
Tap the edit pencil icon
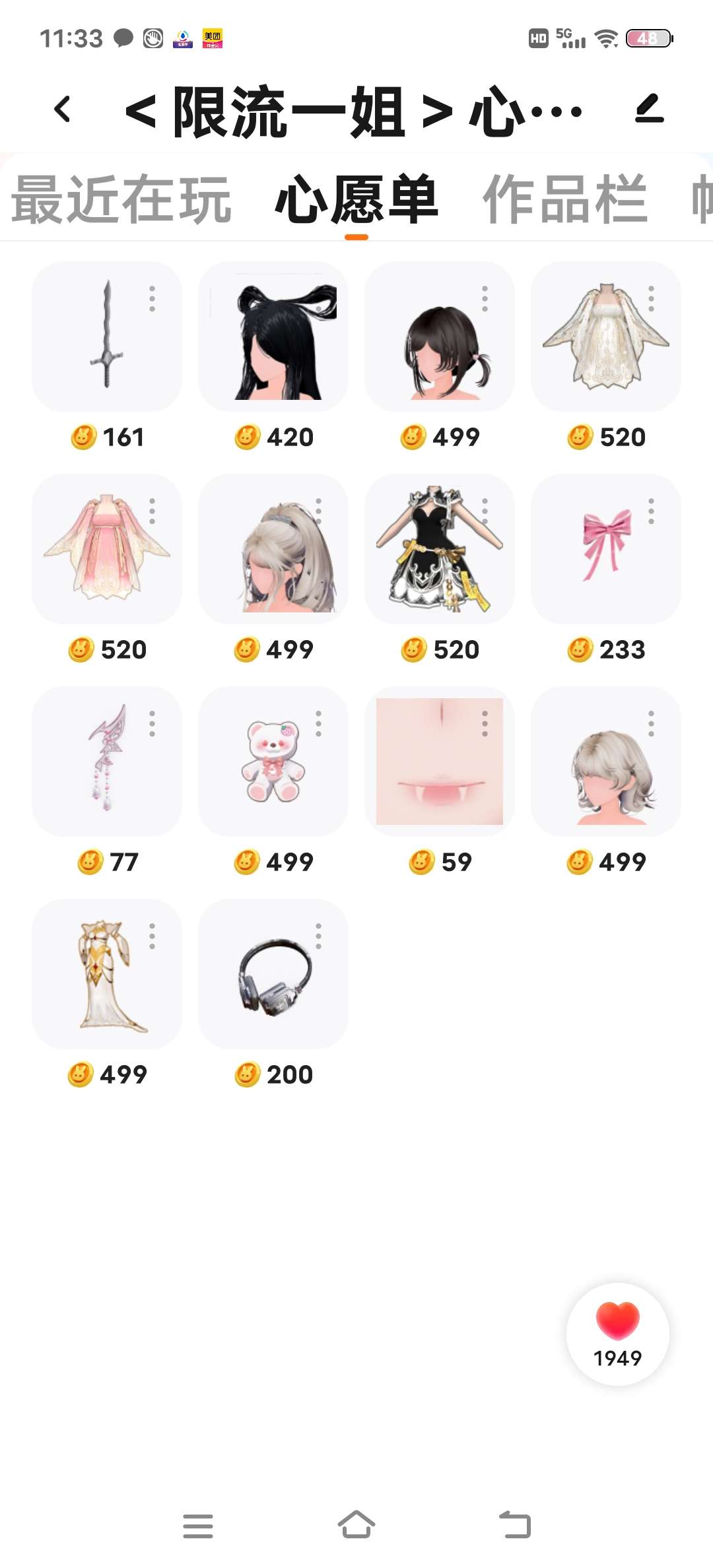click(x=649, y=109)
